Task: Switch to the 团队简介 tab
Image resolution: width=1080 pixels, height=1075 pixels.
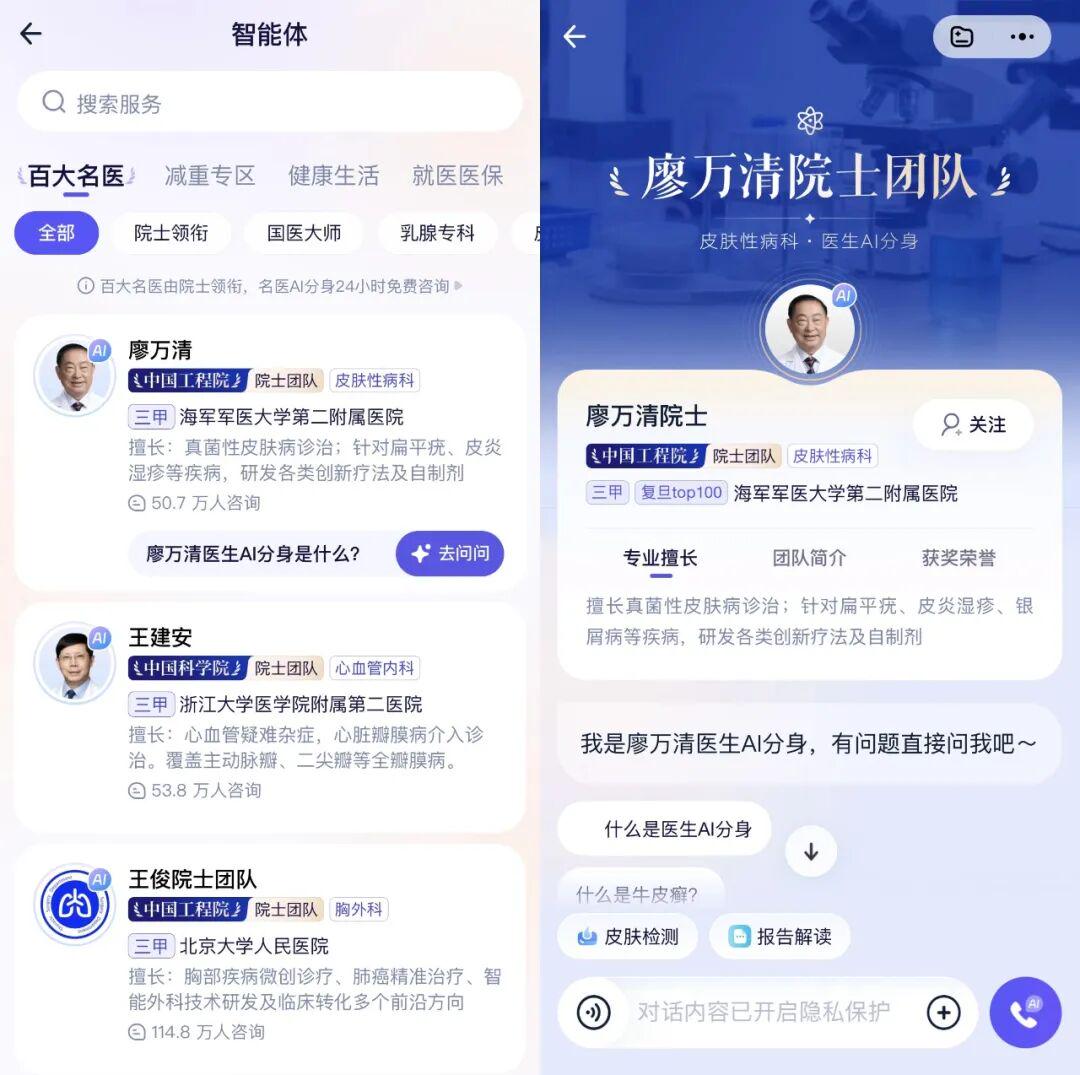Action: [809, 558]
